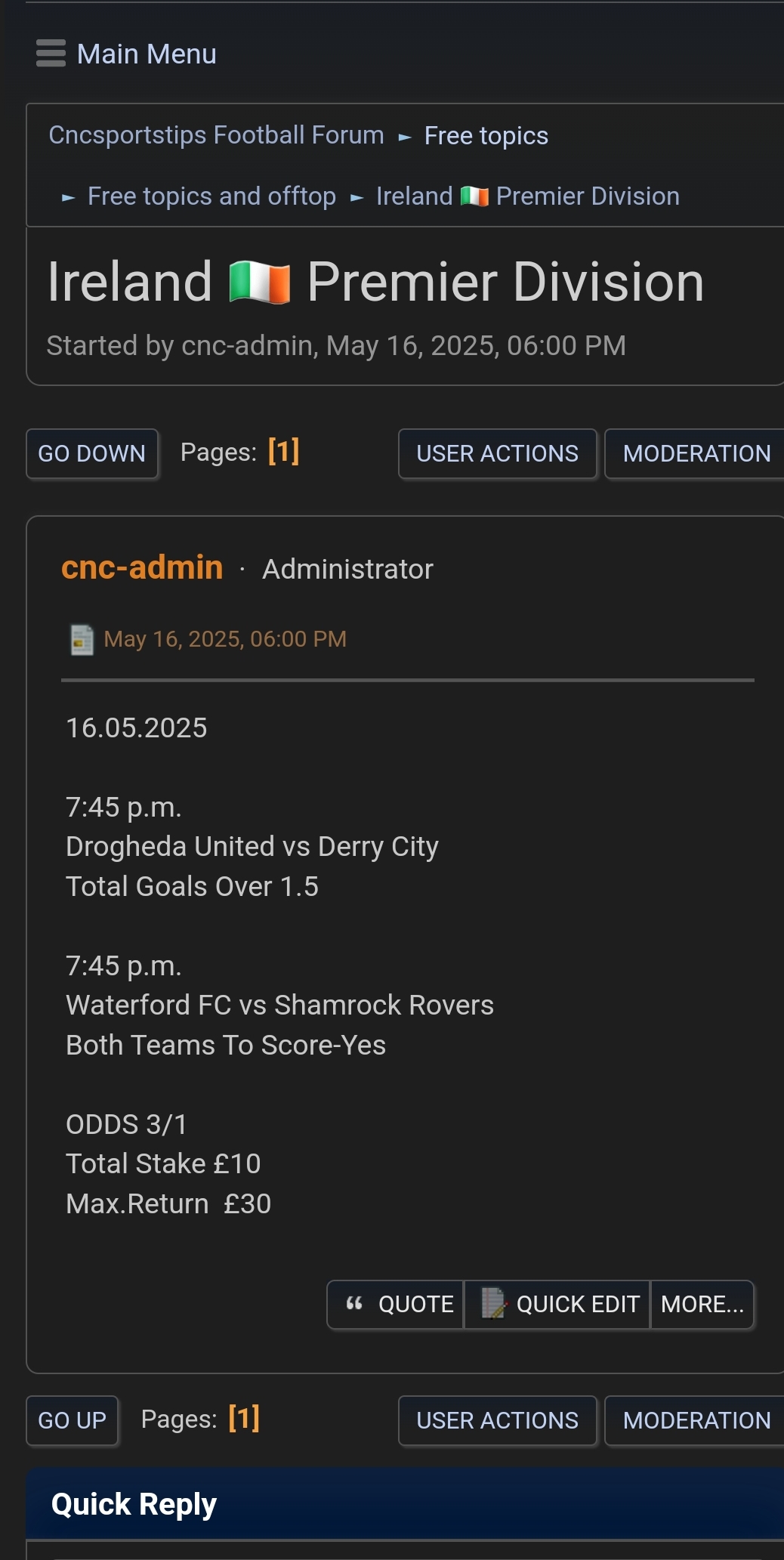Quick edit the post
The width and height of the screenshot is (784, 1560).
(x=557, y=1304)
